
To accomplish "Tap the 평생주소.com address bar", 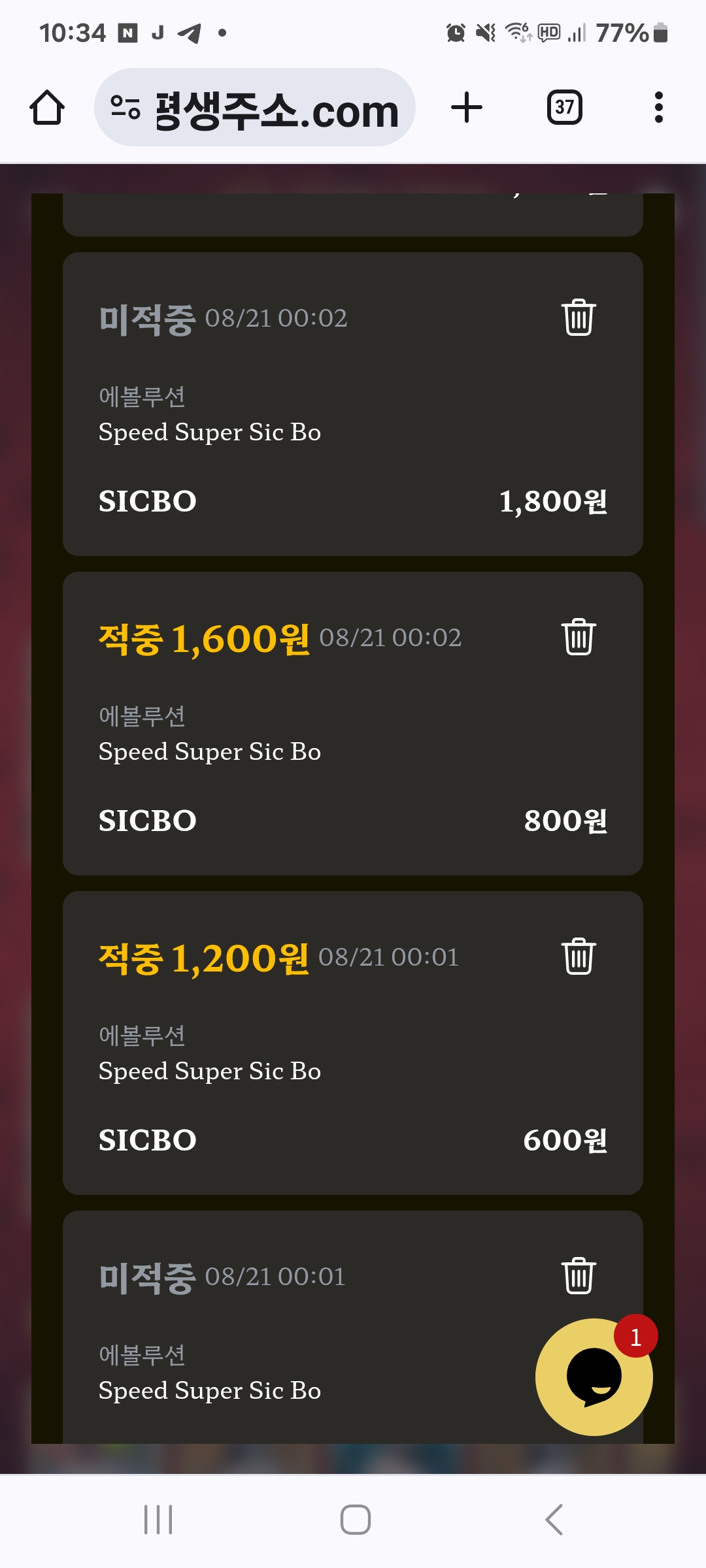I will click(255, 108).
